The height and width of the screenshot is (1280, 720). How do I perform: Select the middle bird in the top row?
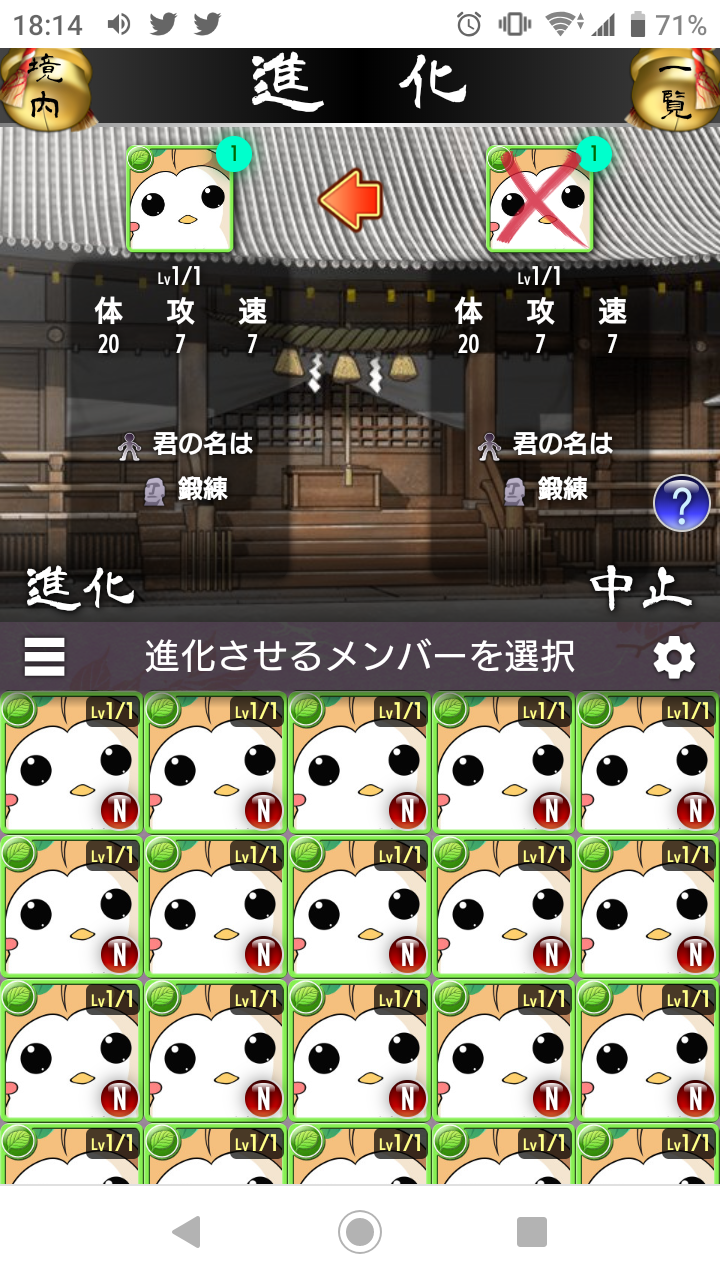(x=360, y=763)
